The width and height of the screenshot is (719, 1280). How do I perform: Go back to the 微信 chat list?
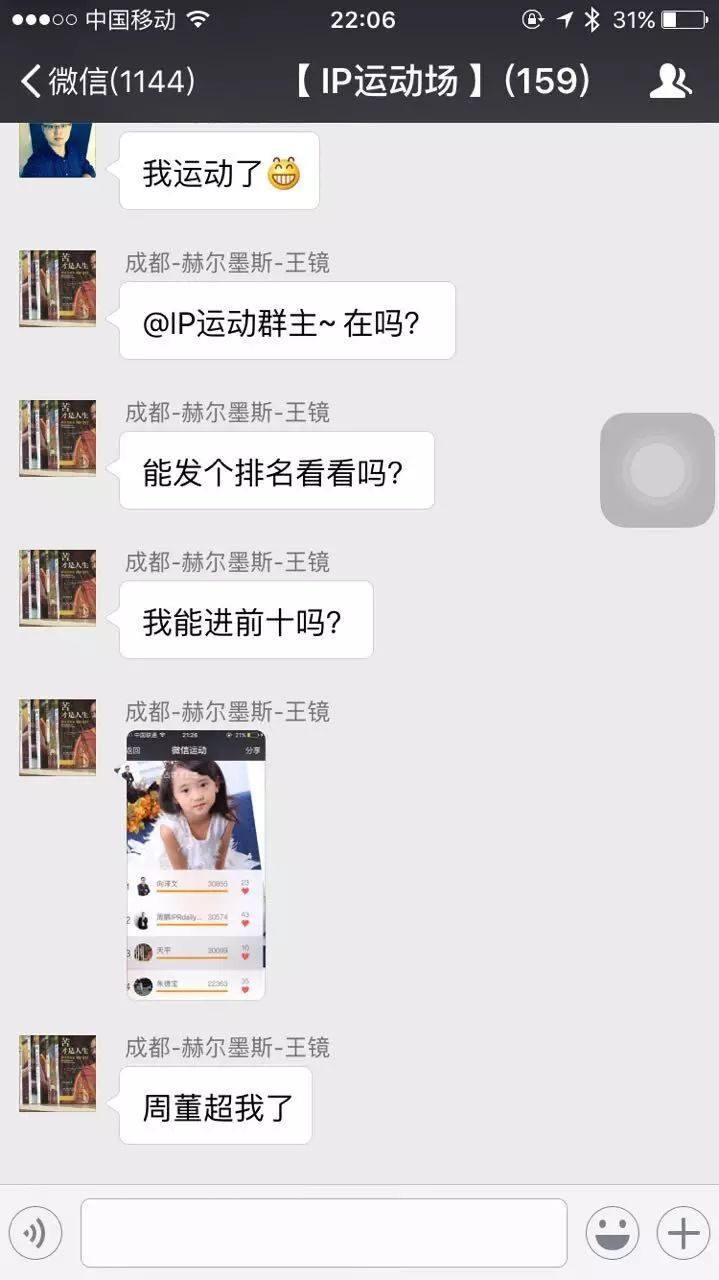[x=108, y=80]
